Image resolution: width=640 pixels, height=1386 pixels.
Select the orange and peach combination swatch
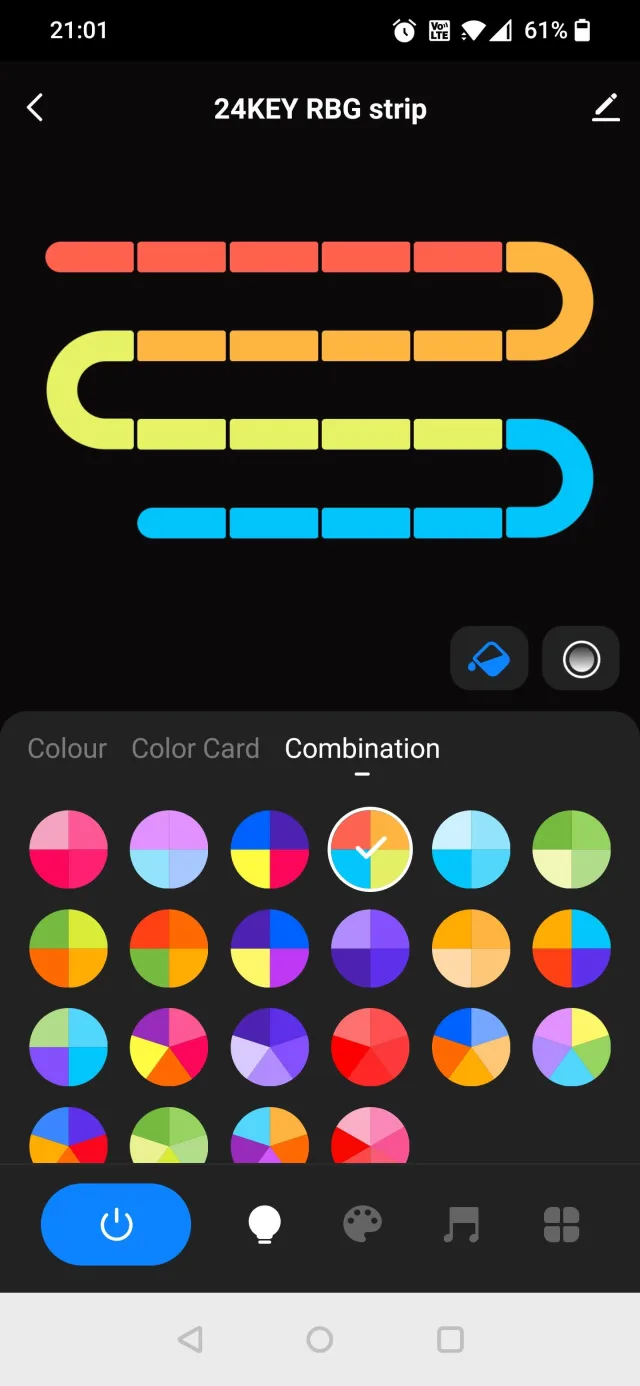click(471, 948)
